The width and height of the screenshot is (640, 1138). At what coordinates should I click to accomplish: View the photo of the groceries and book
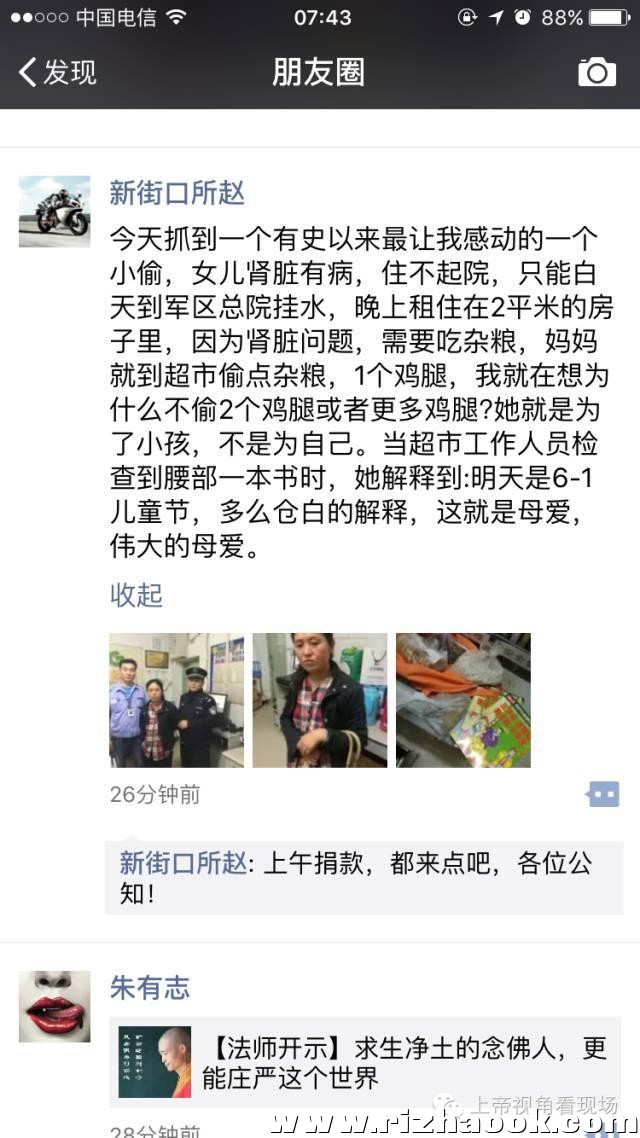[463, 700]
